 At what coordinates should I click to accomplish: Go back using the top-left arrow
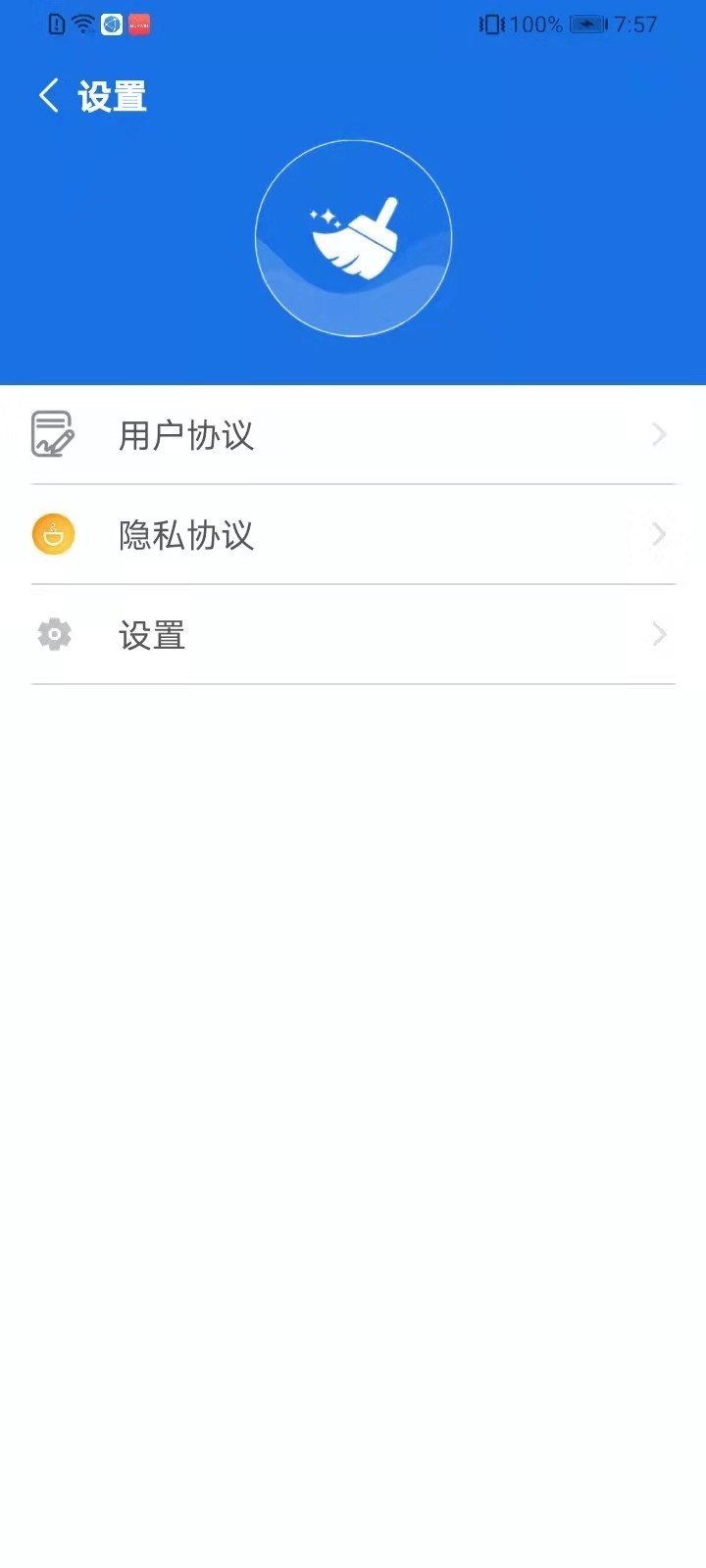tap(48, 96)
